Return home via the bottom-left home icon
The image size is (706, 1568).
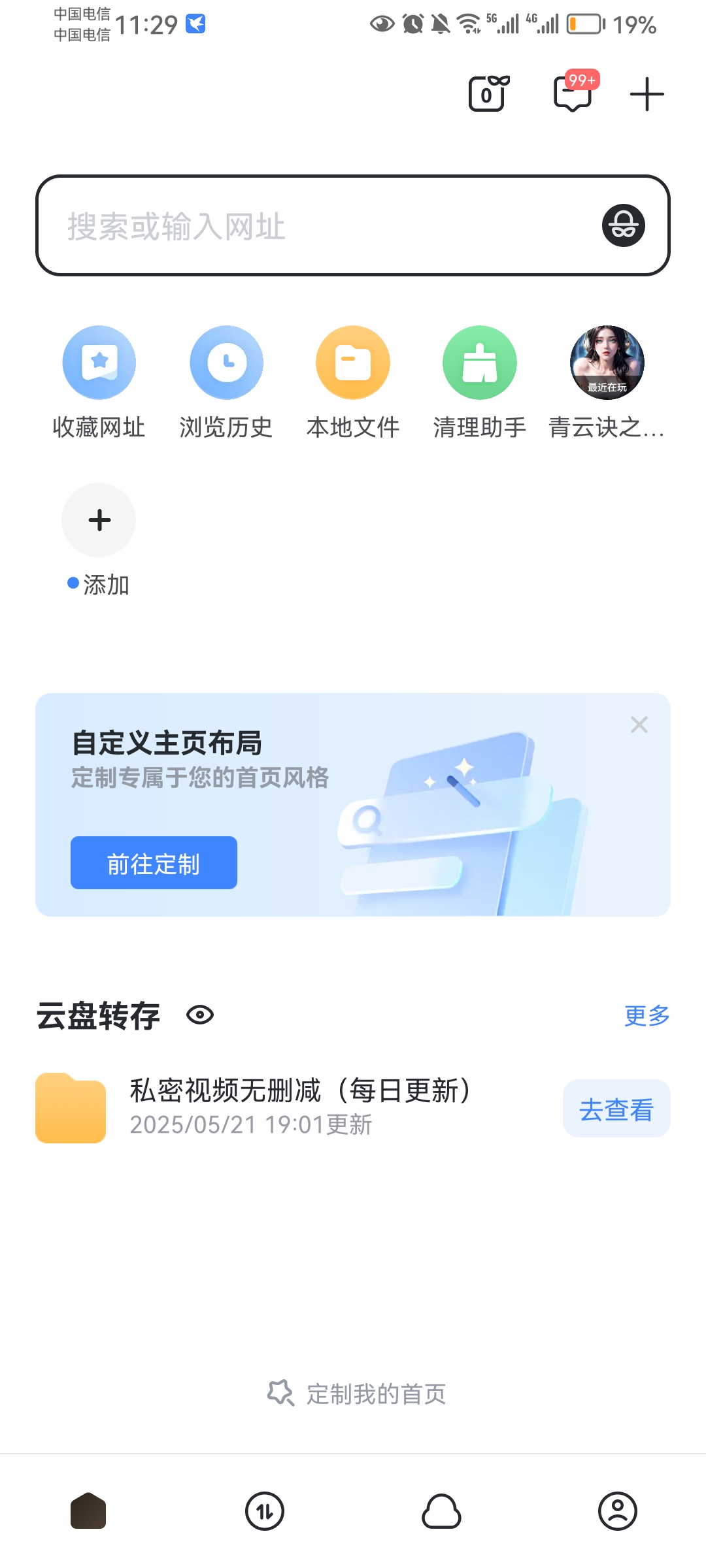click(88, 1511)
